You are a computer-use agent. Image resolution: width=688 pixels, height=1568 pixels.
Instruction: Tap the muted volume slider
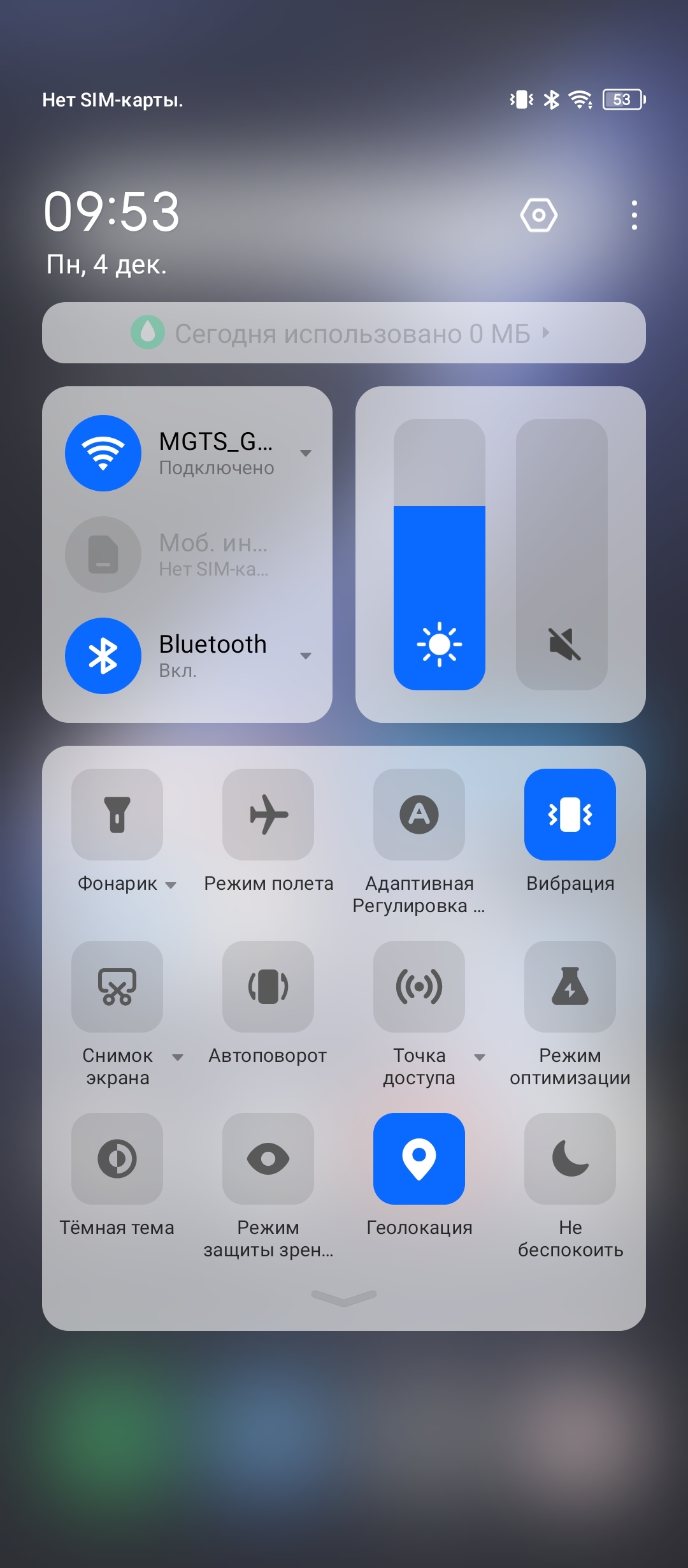(562, 555)
